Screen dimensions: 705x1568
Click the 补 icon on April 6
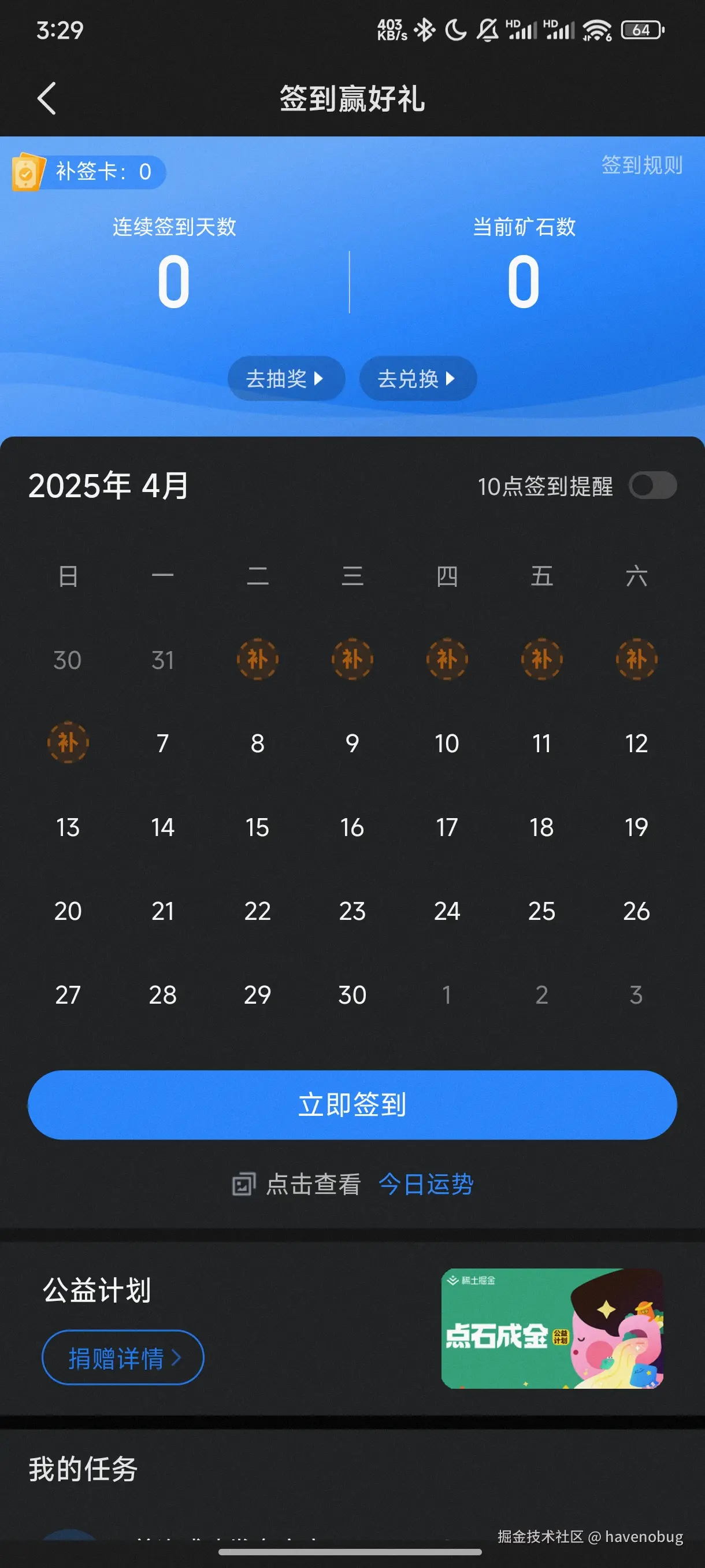click(x=69, y=743)
